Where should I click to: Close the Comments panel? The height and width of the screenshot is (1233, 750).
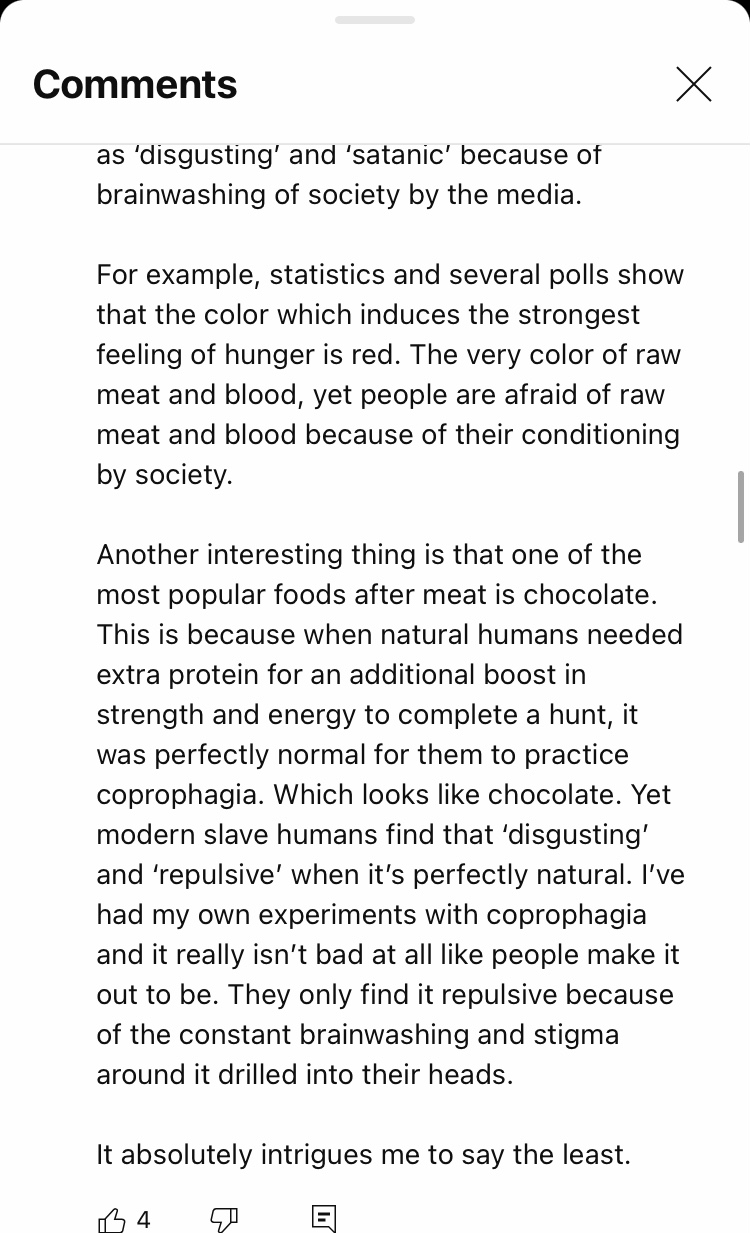693,85
